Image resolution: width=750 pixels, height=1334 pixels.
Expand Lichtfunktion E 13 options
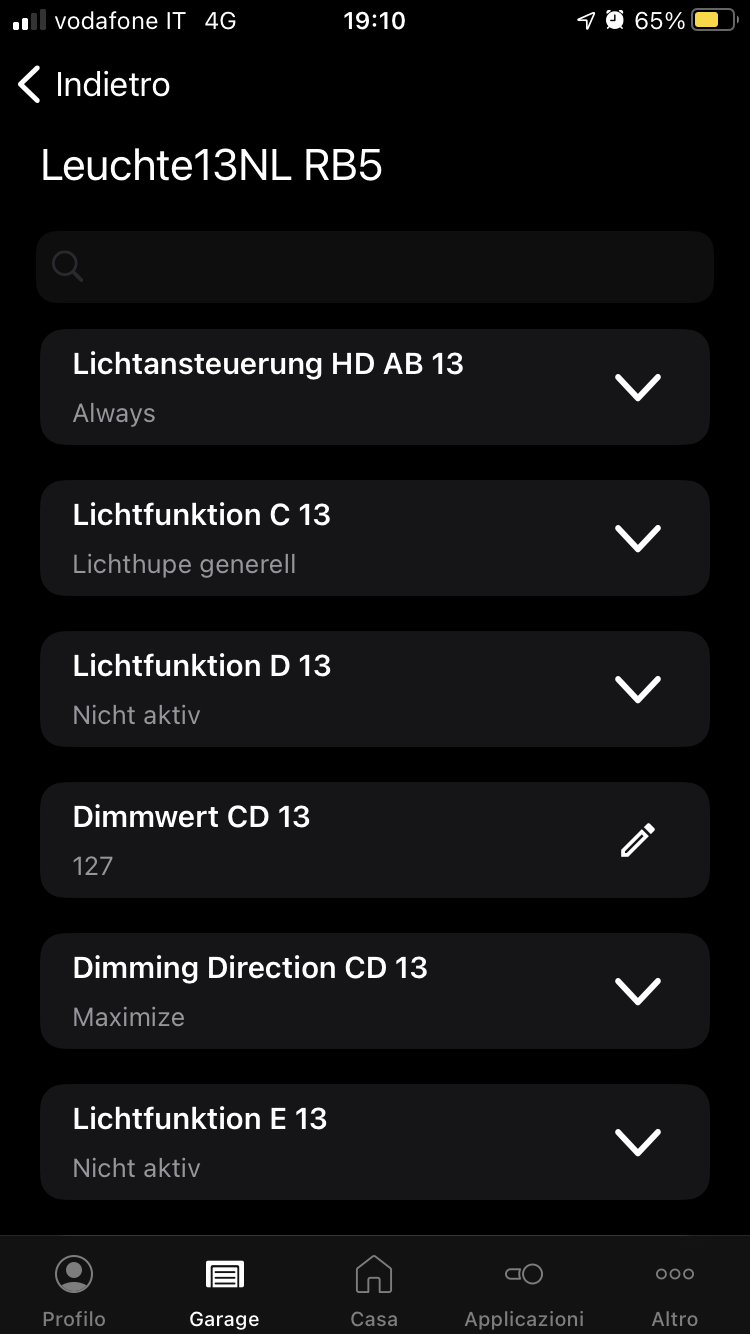[638, 1142]
